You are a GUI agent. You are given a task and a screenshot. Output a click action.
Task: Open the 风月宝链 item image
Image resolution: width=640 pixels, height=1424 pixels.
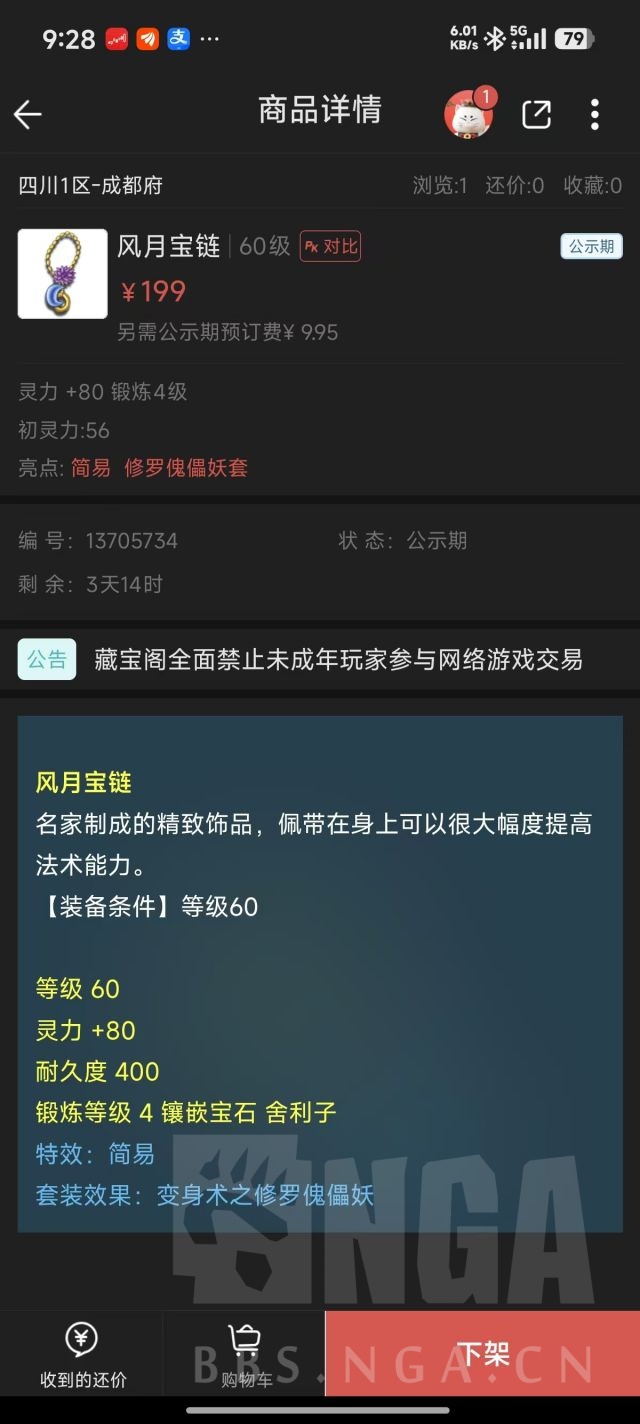click(62, 274)
